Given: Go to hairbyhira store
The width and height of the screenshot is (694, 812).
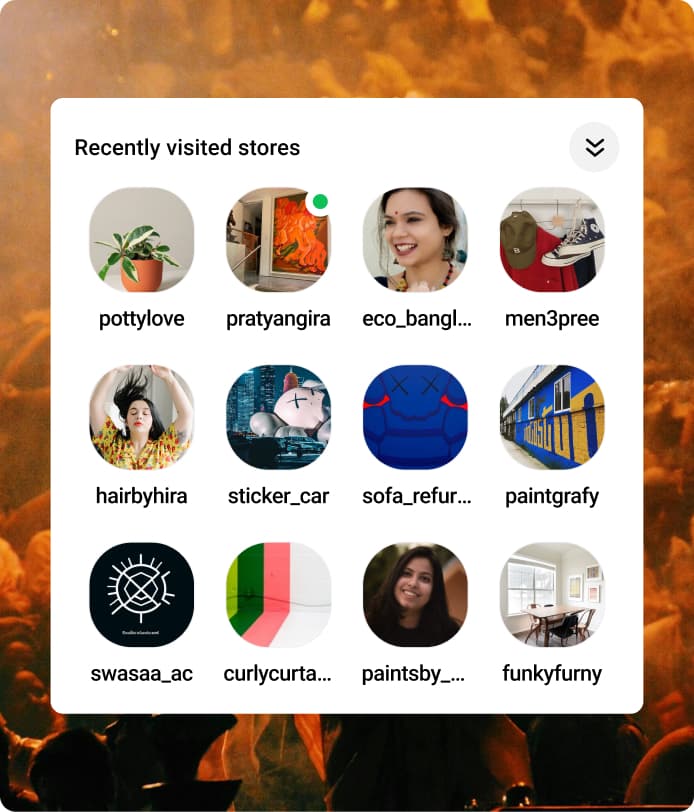Looking at the screenshot, I should click(x=141, y=417).
